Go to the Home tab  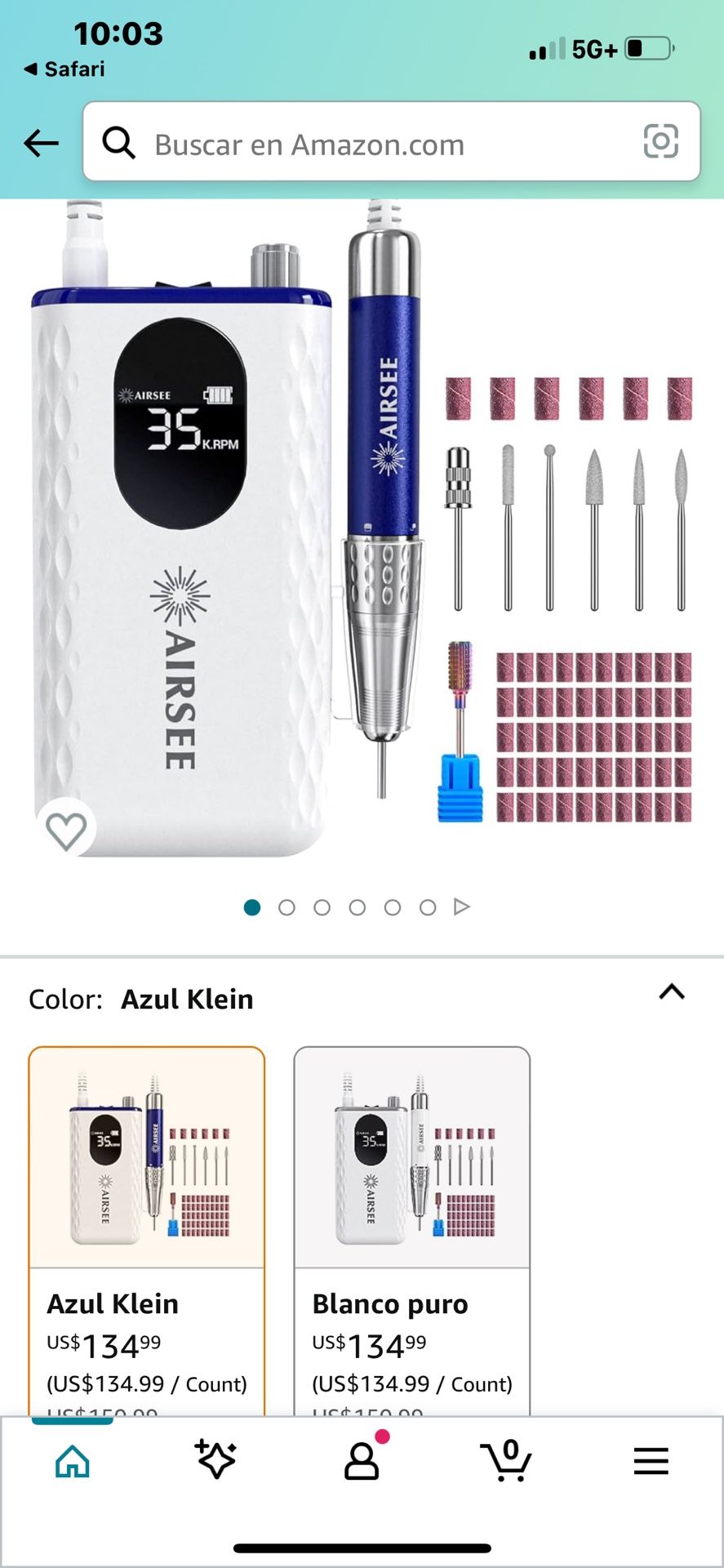(x=73, y=1462)
